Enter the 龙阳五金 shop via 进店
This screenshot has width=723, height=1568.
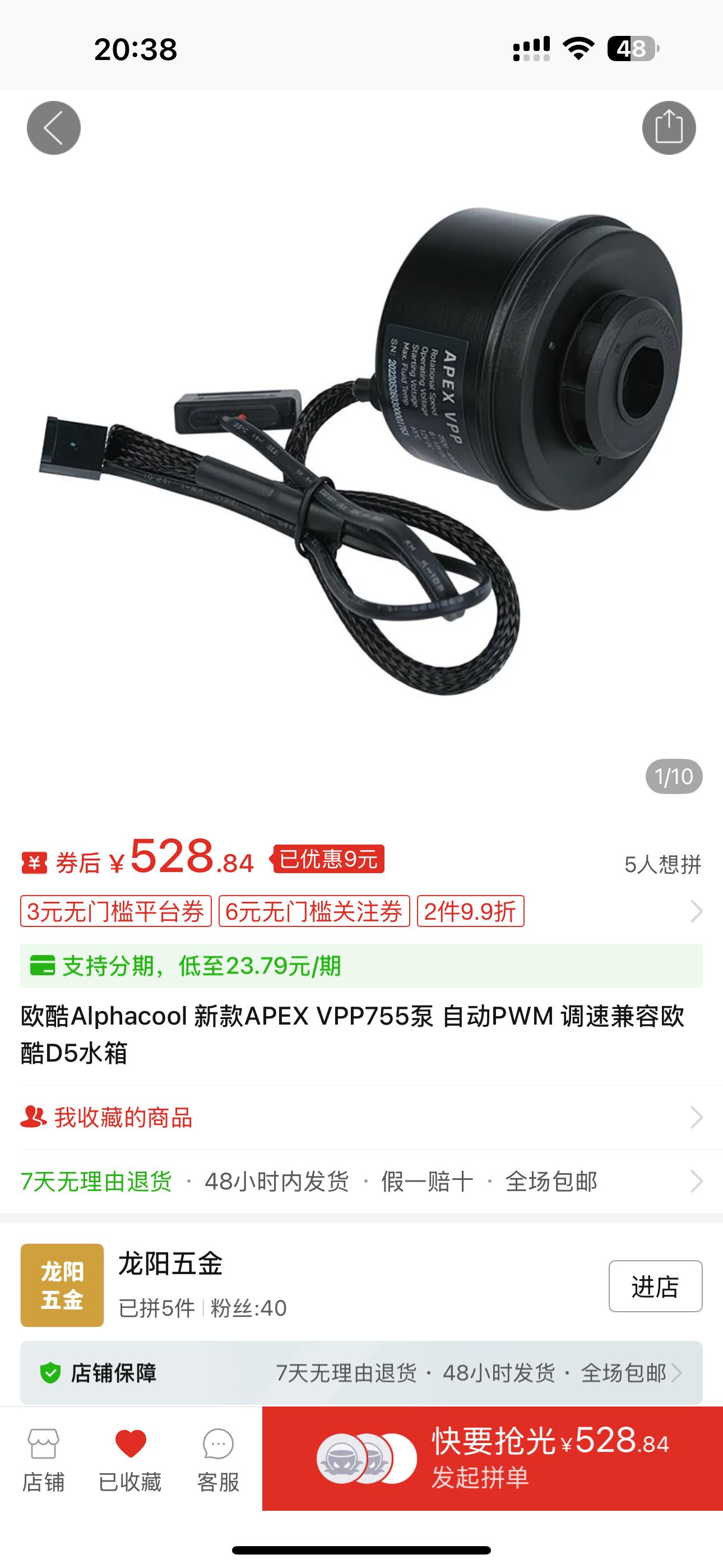655,1286
